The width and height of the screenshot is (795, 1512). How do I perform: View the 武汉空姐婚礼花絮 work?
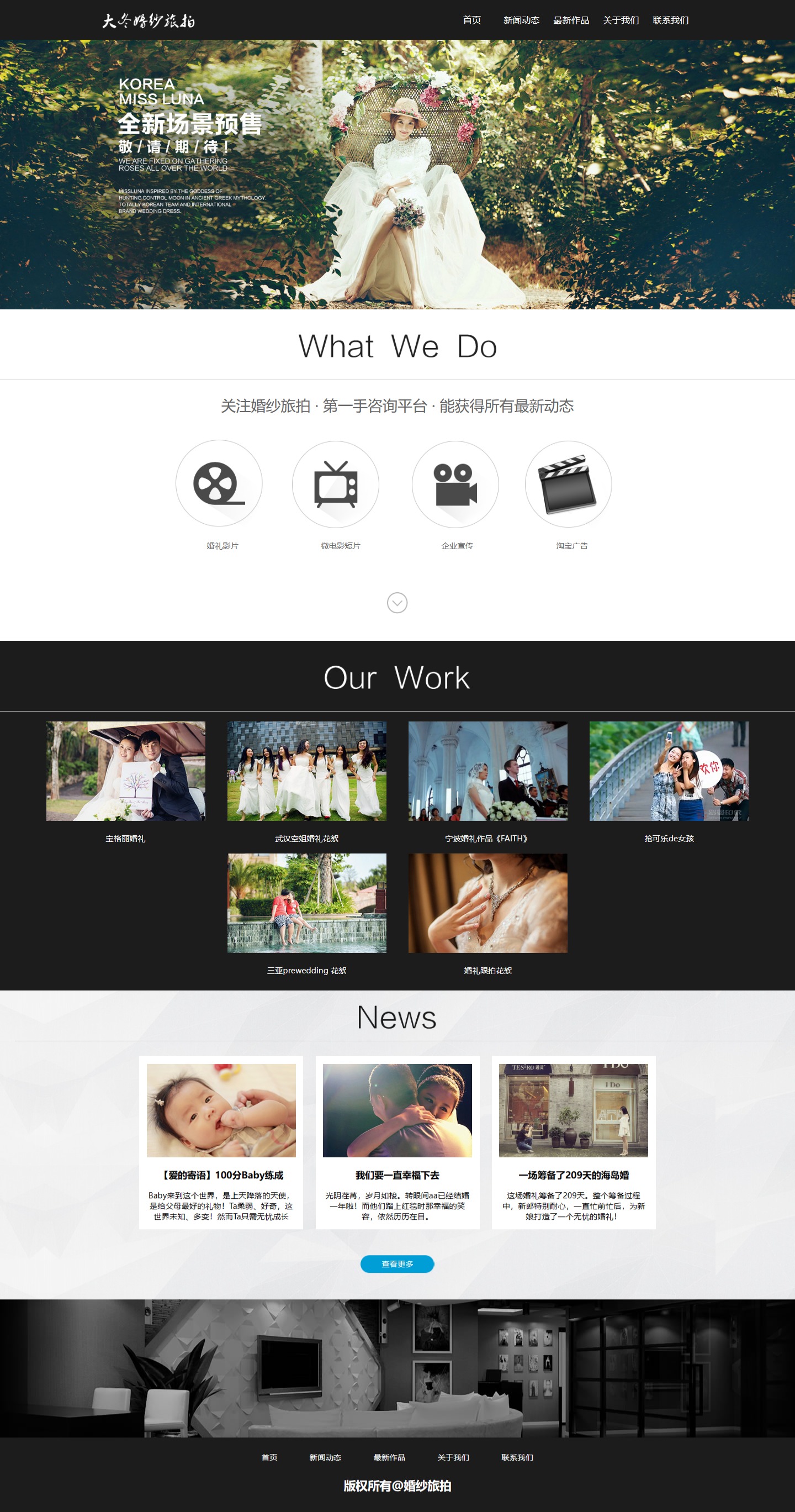coord(307,771)
